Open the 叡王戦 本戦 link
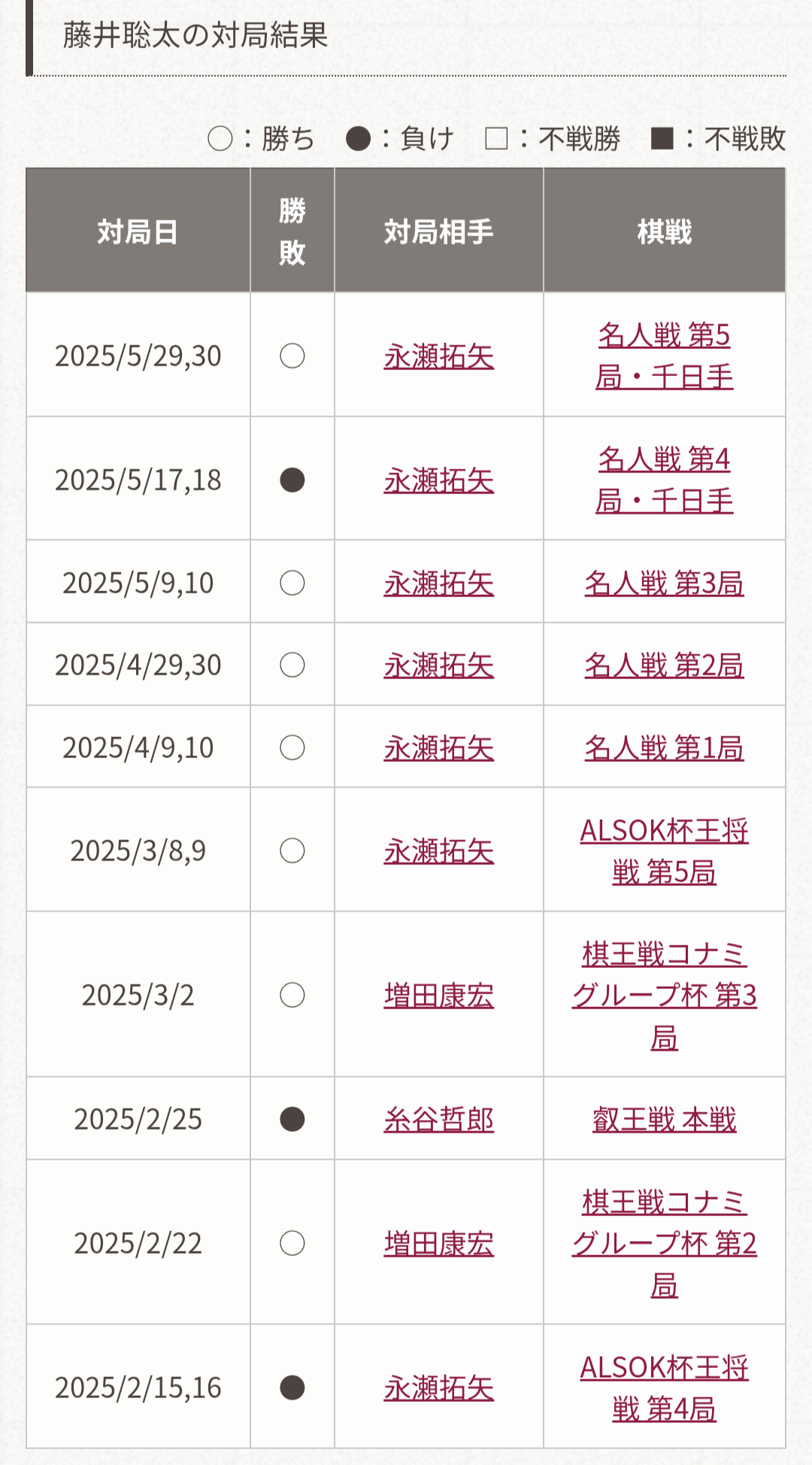Viewport: 812px width, 1465px height. pyautogui.click(x=665, y=1120)
